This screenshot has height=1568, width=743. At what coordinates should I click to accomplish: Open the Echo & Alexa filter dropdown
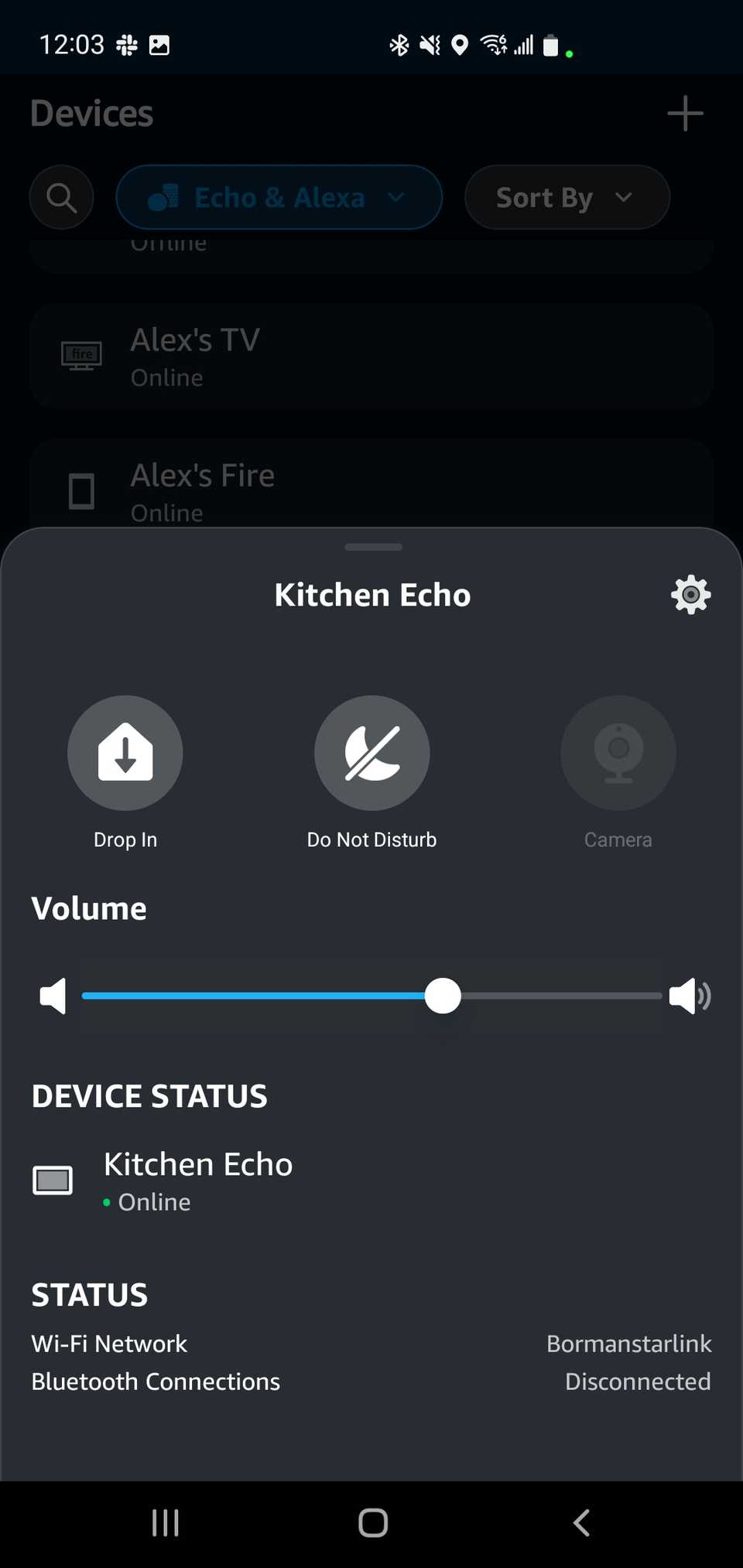[x=279, y=197]
